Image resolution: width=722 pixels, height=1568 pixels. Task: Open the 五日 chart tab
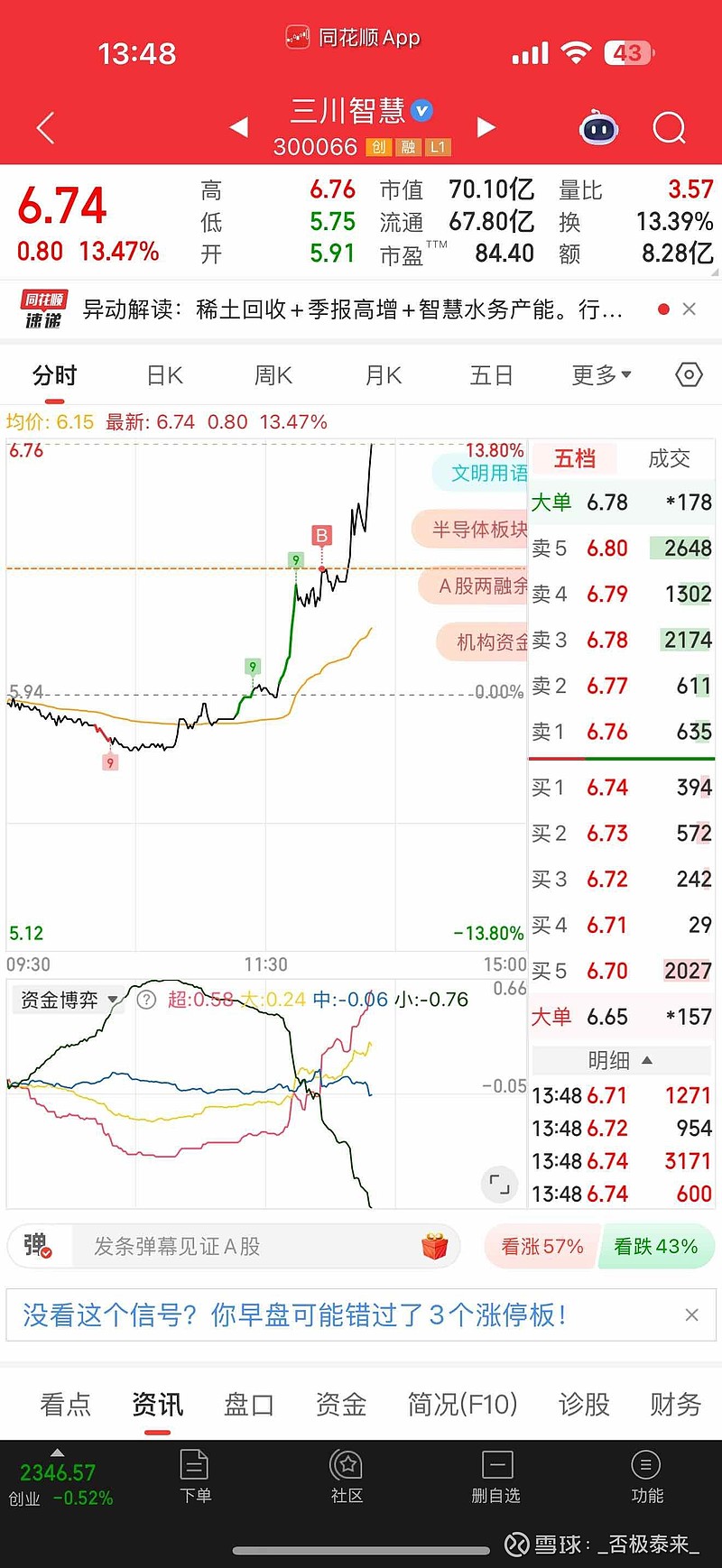492,374
